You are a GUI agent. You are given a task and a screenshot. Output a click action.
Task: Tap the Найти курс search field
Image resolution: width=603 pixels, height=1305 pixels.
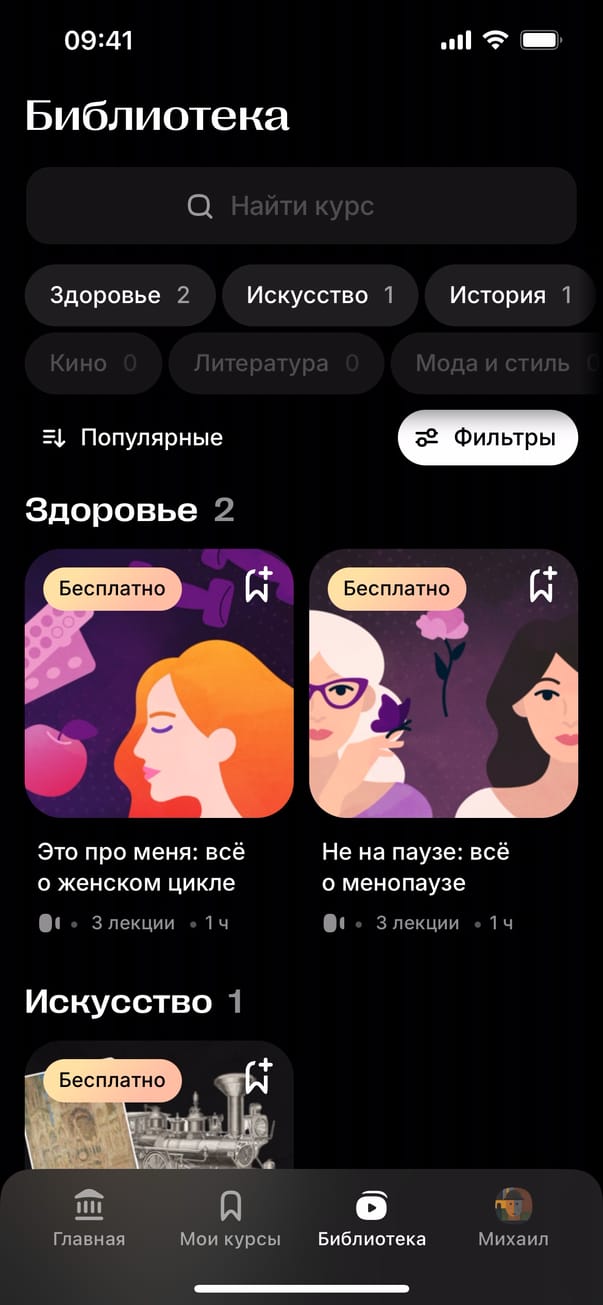tap(301, 206)
